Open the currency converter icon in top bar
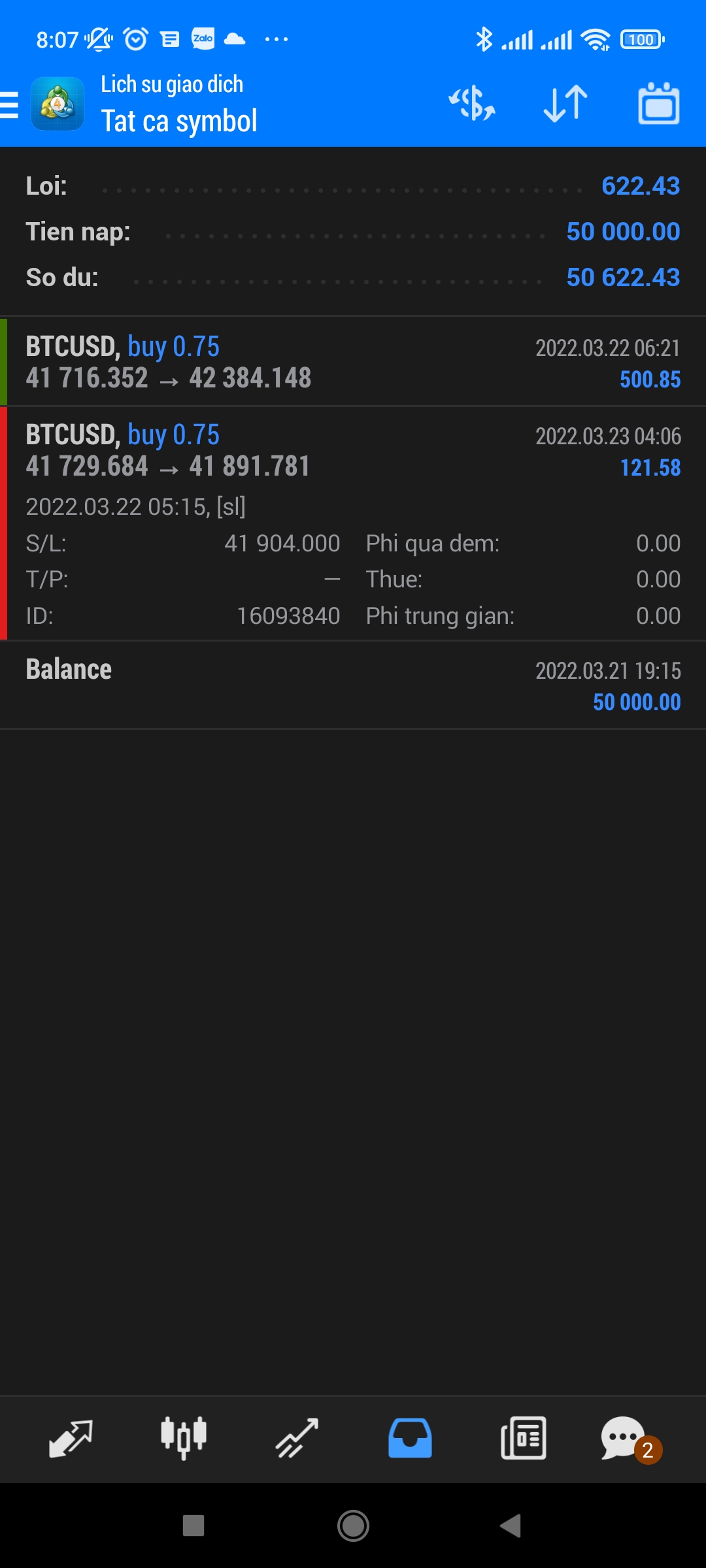 472,103
